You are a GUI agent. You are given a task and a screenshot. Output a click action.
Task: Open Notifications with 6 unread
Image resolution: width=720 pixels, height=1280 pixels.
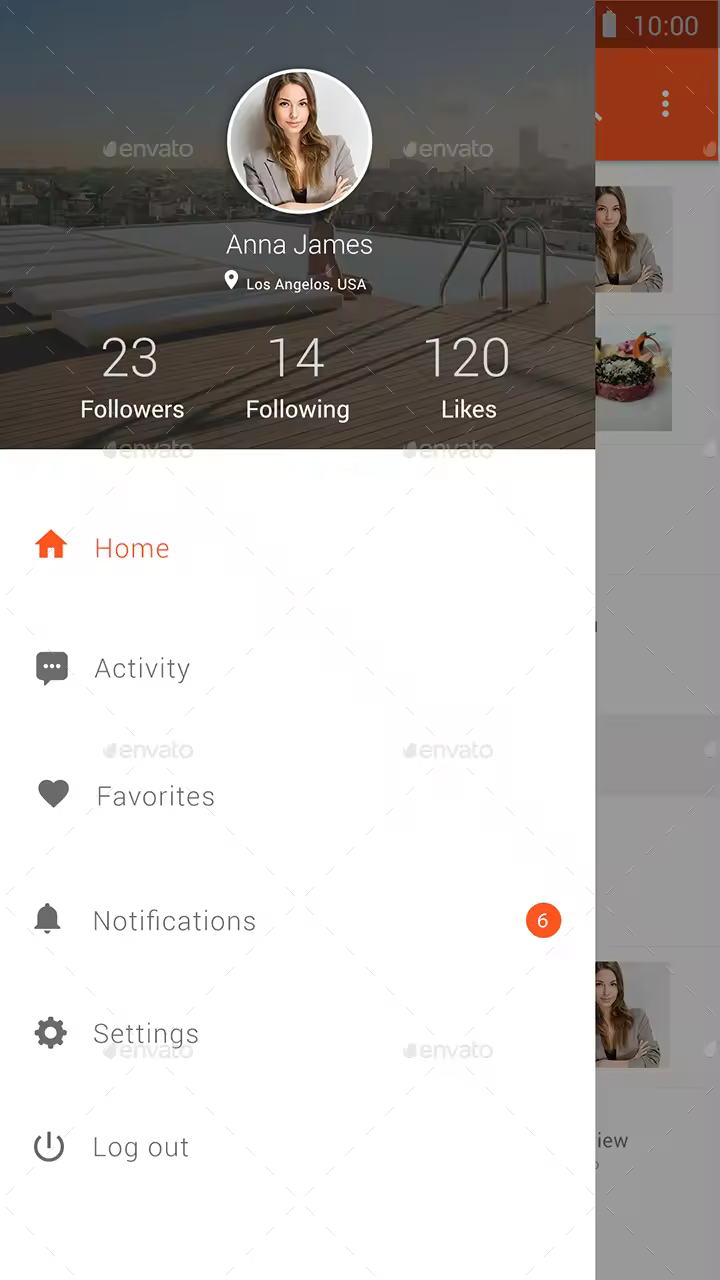(297, 920)
